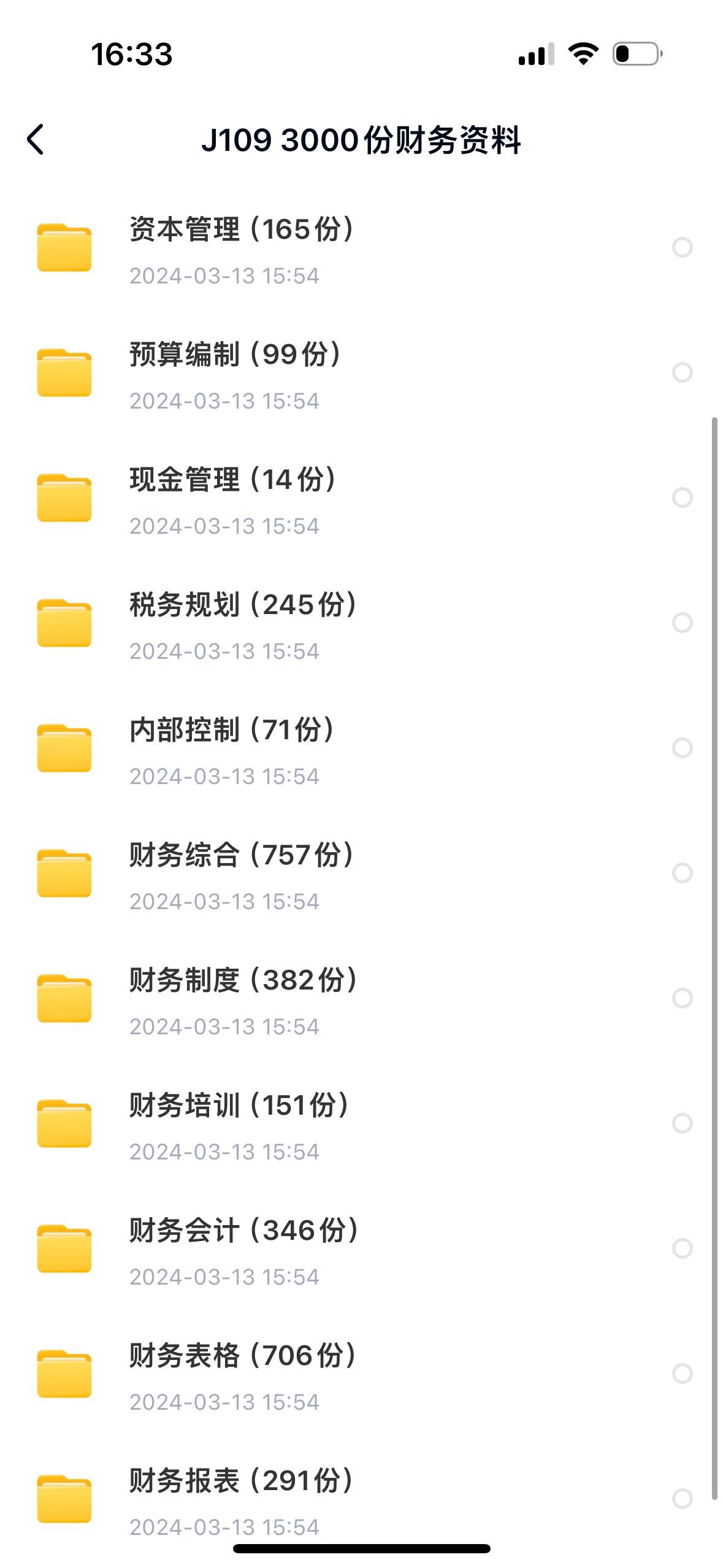Select the 预算编制 folder's circle checkbox
This screenshot has width=723, height=1568.
click(682, 372)
